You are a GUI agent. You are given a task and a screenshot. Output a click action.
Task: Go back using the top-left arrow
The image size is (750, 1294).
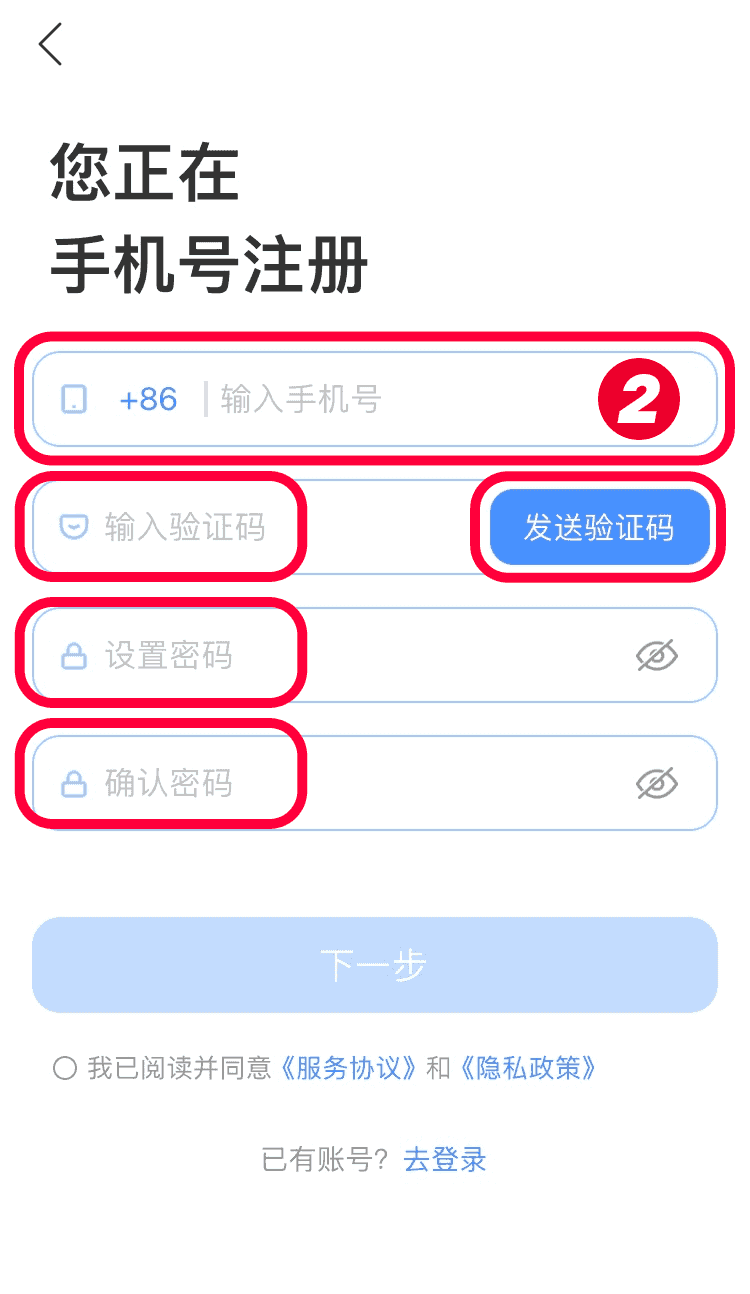pos(50,45)
